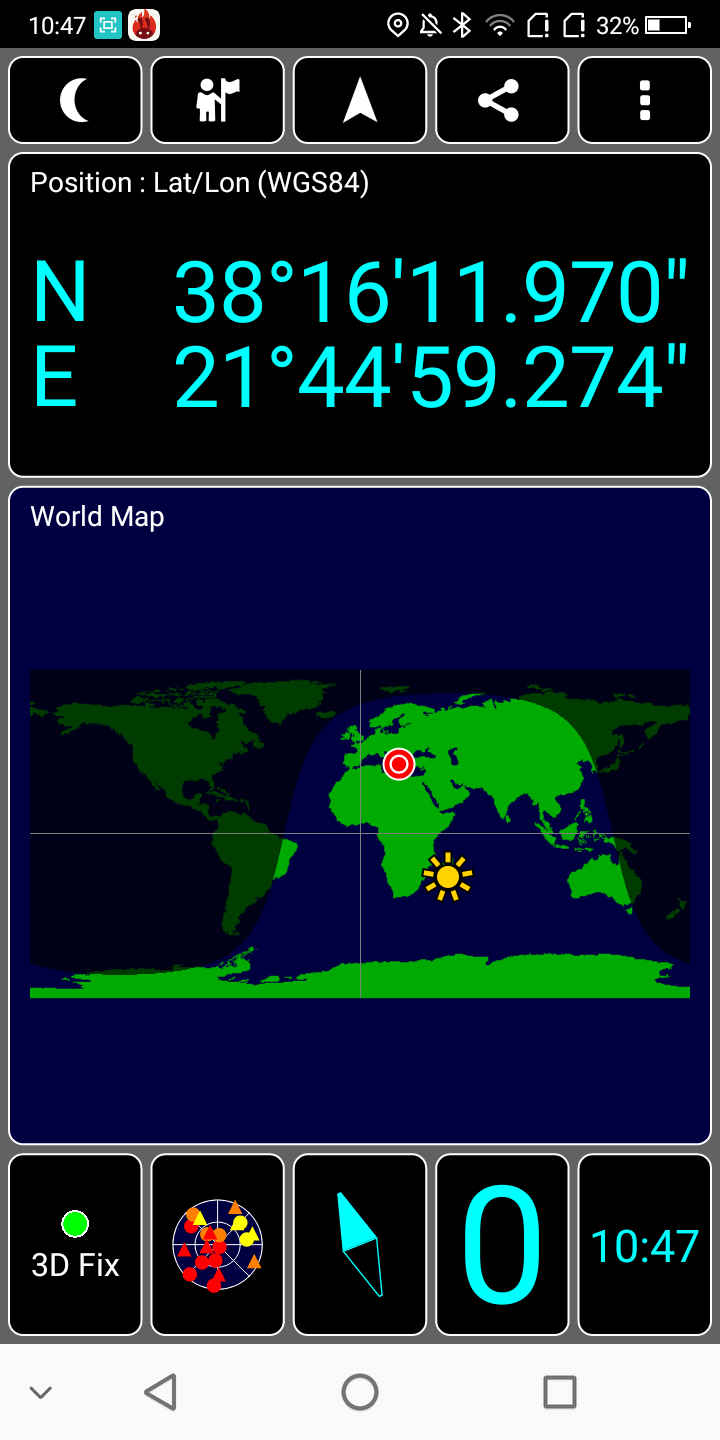Viewport: 720px width, 1440px height.
Task: Share the current position
Action: tap(502, 100)
